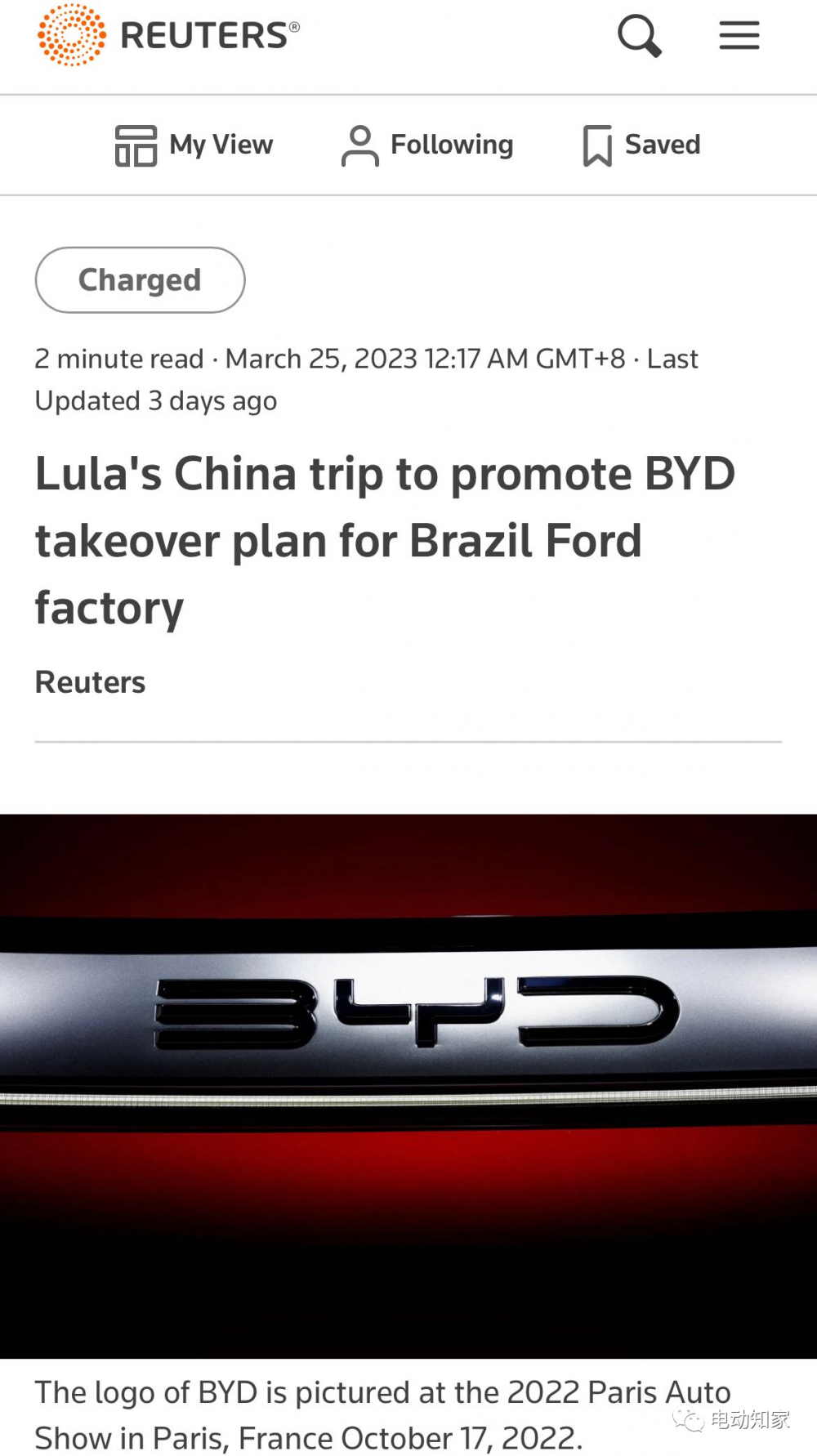
Task: Open the hamburger menu
Action: (x=739, y=36)
